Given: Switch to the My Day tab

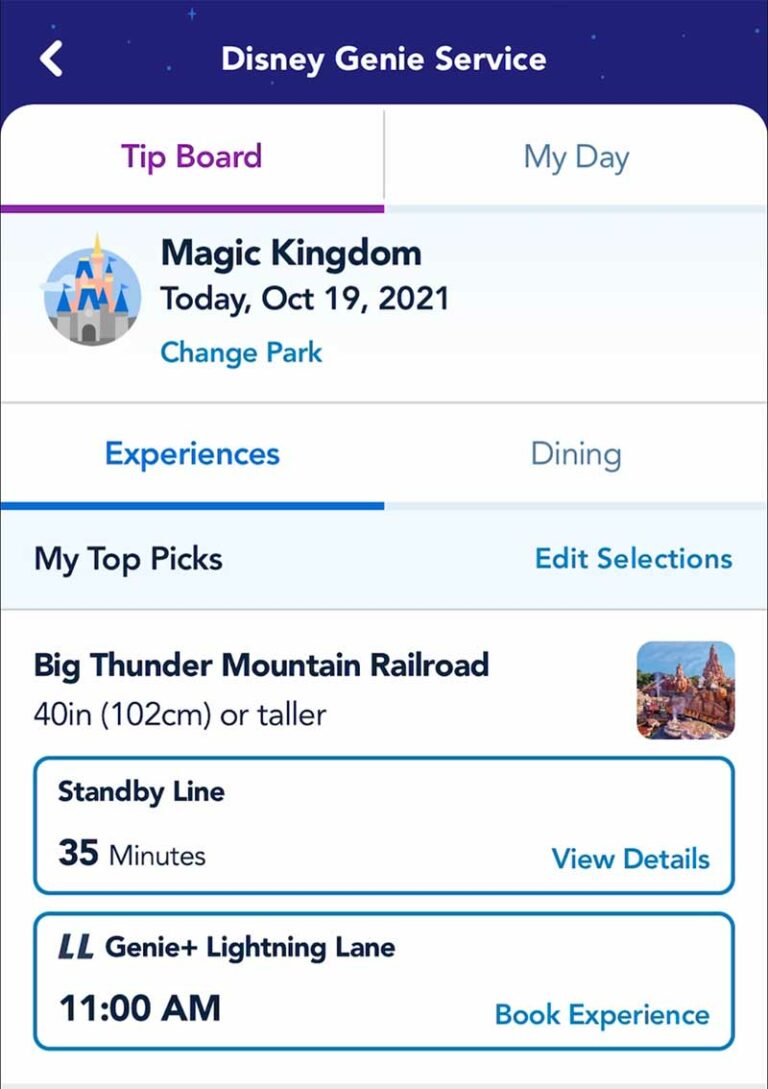Looking at the screenshot, I should [x=576, y=156].
